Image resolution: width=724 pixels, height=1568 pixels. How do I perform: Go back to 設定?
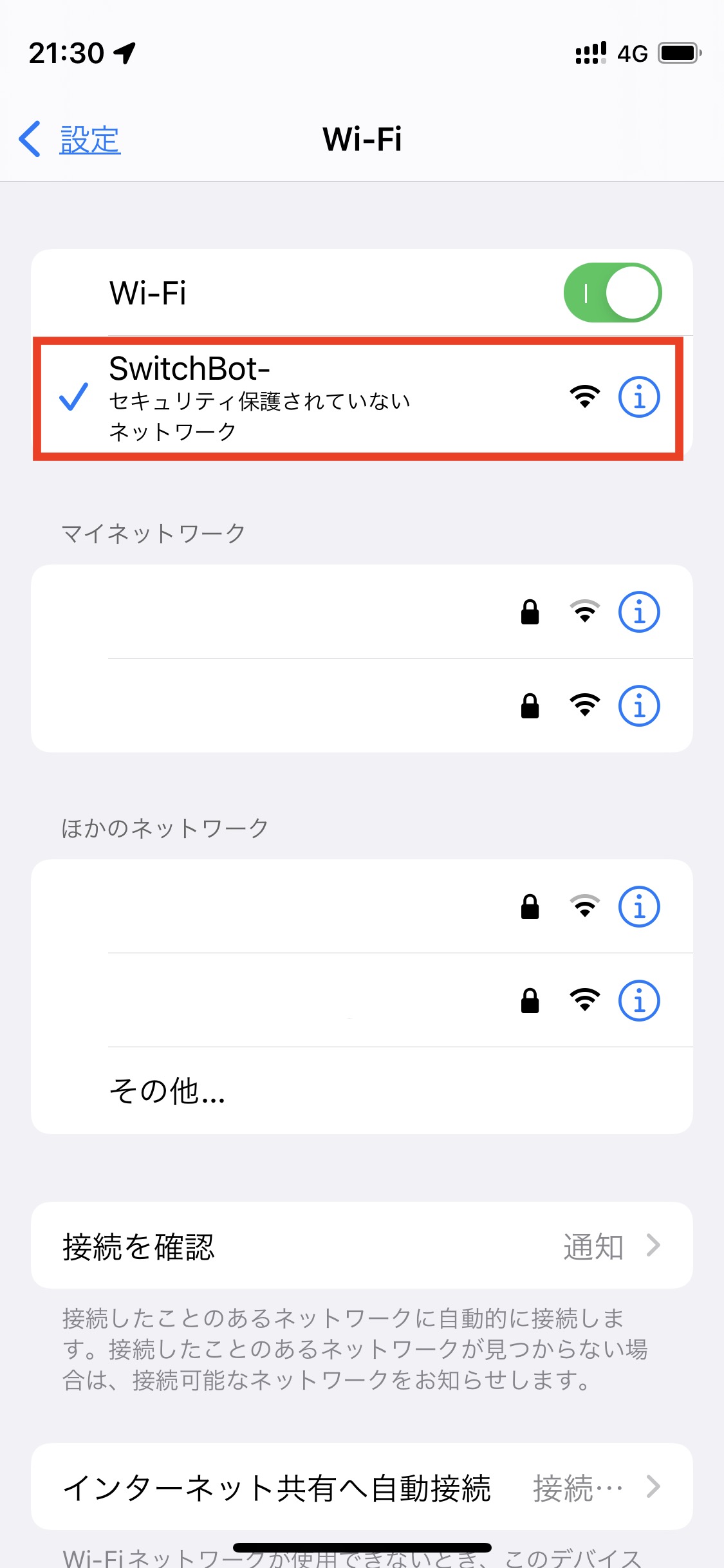point(70,139)
